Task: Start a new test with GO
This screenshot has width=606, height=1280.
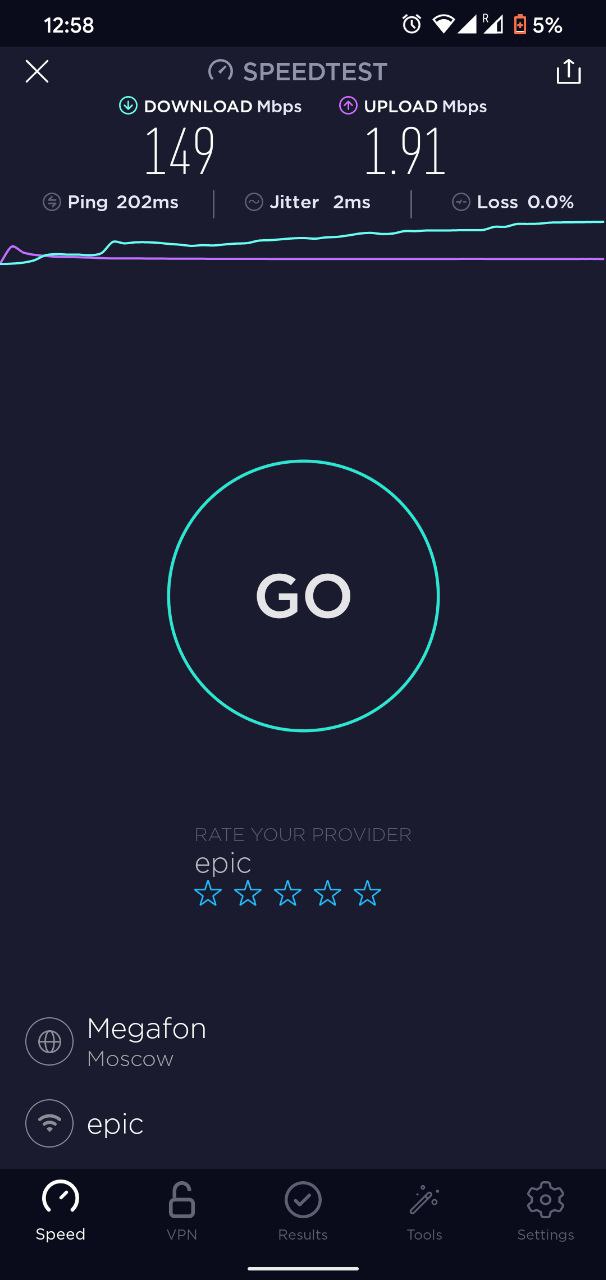Action: coord(303,596)
